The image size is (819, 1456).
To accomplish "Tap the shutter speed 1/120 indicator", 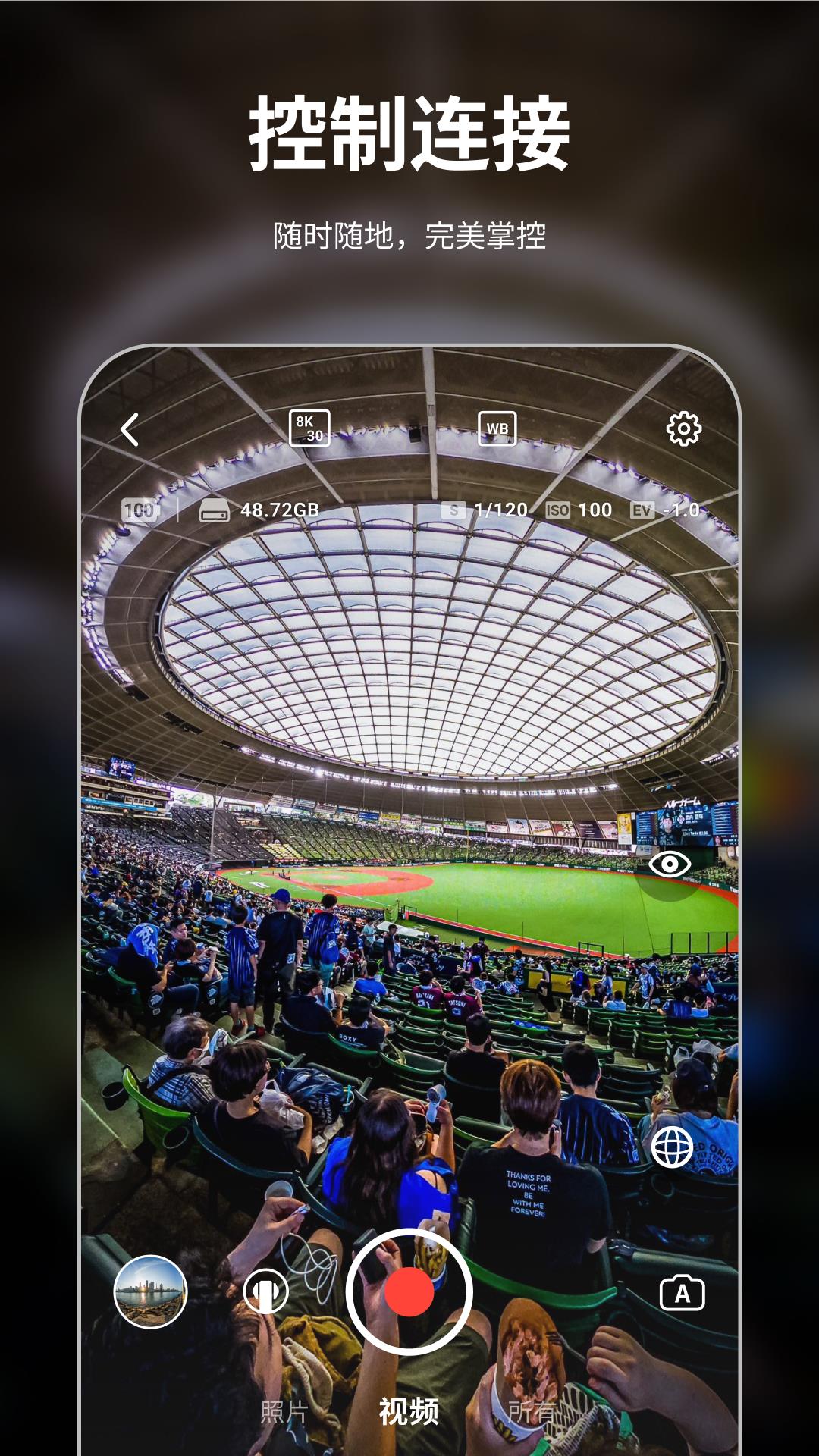I will click(x=484, y=510).
